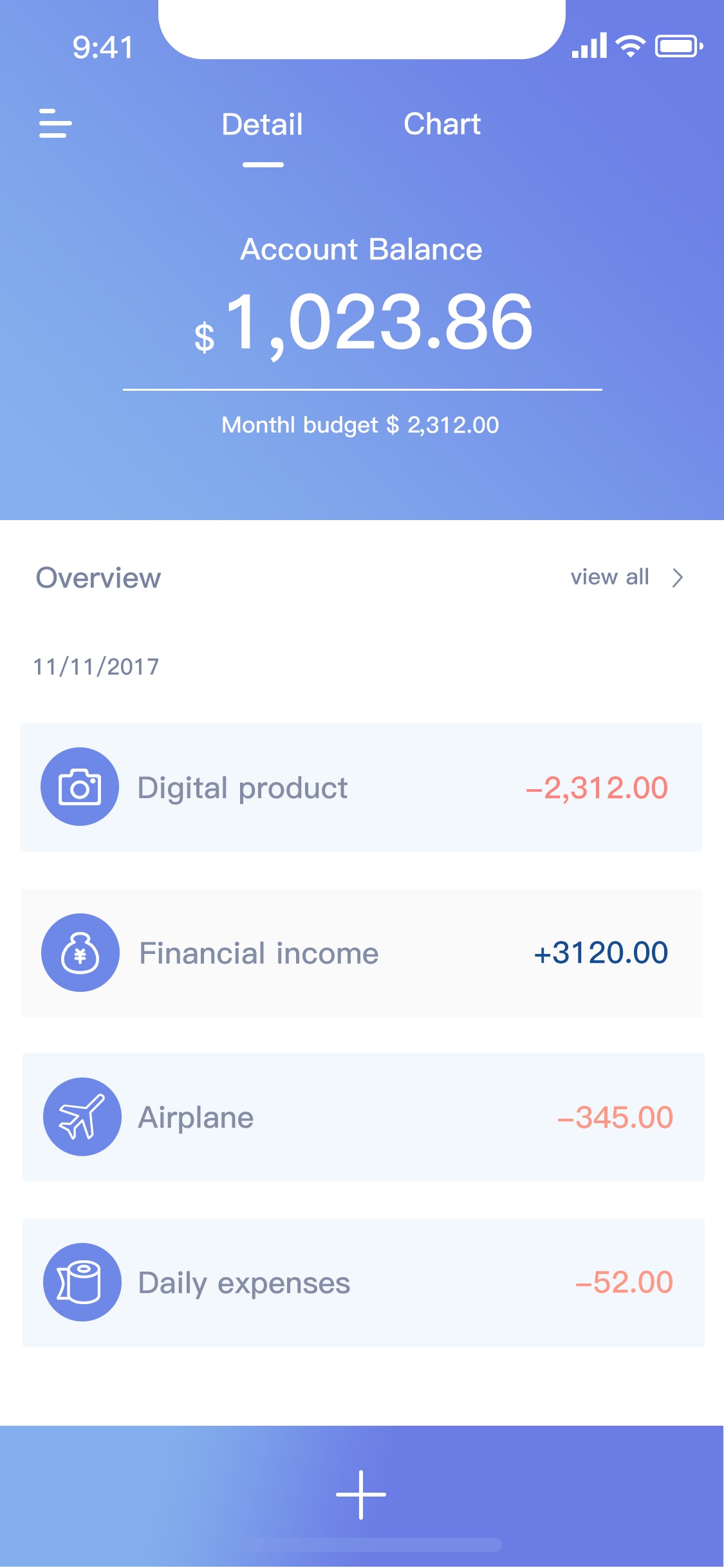Switch to the Chart tab
The width and height of the screenshot is (724, 1568).
coord(441,124)
